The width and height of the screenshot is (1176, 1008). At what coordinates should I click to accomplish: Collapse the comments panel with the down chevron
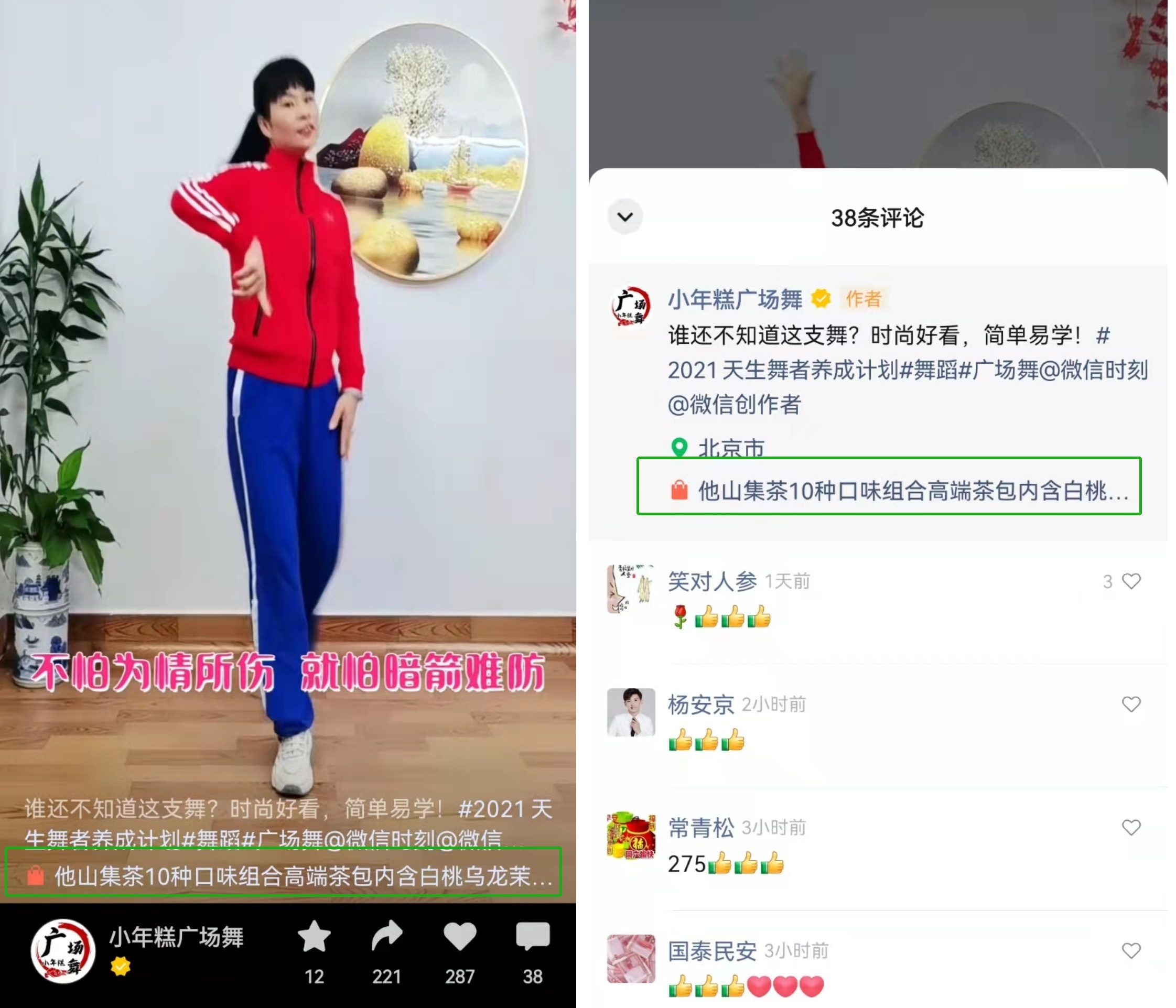625,216
